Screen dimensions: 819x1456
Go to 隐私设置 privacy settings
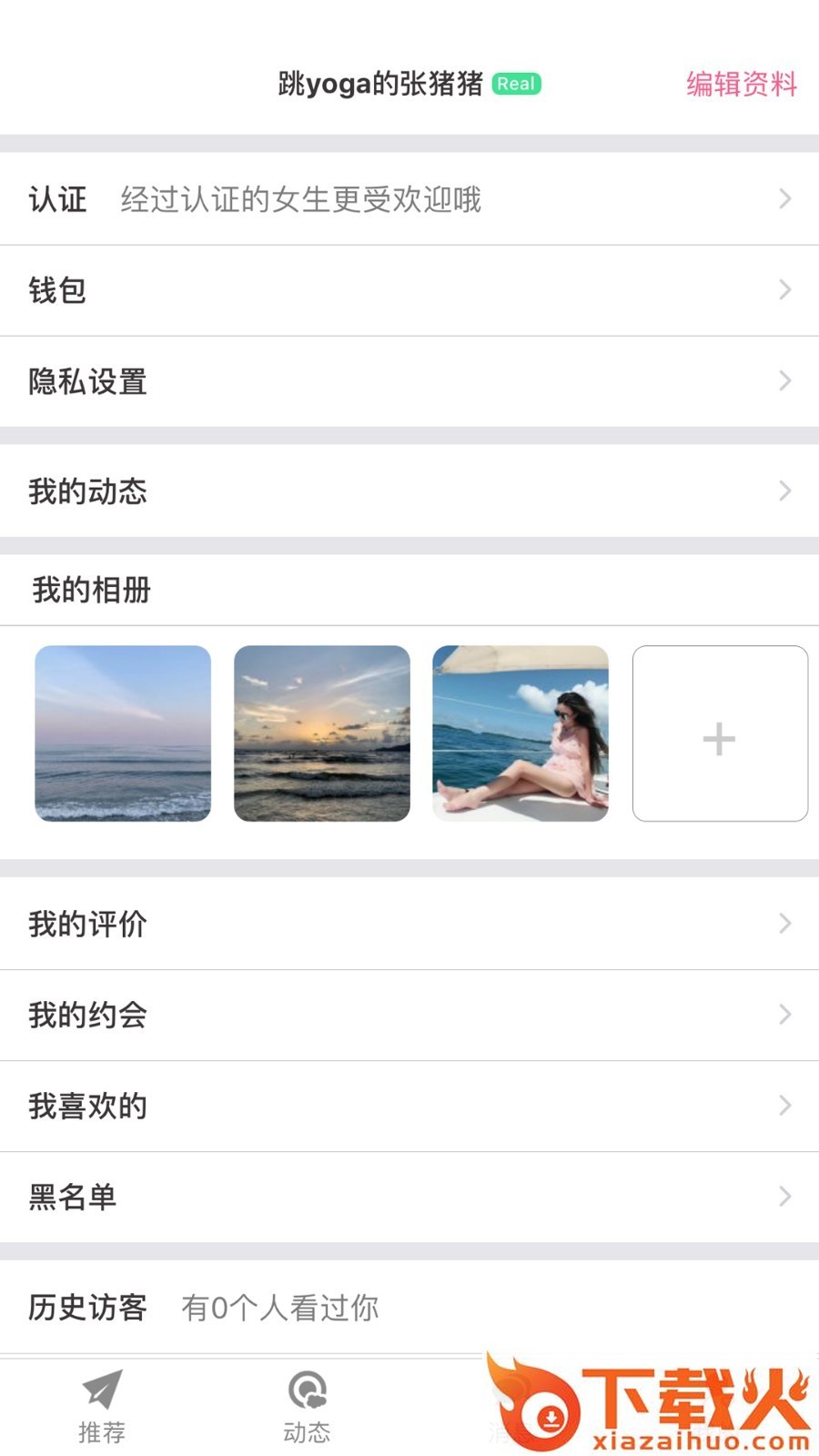click(409, 381)
